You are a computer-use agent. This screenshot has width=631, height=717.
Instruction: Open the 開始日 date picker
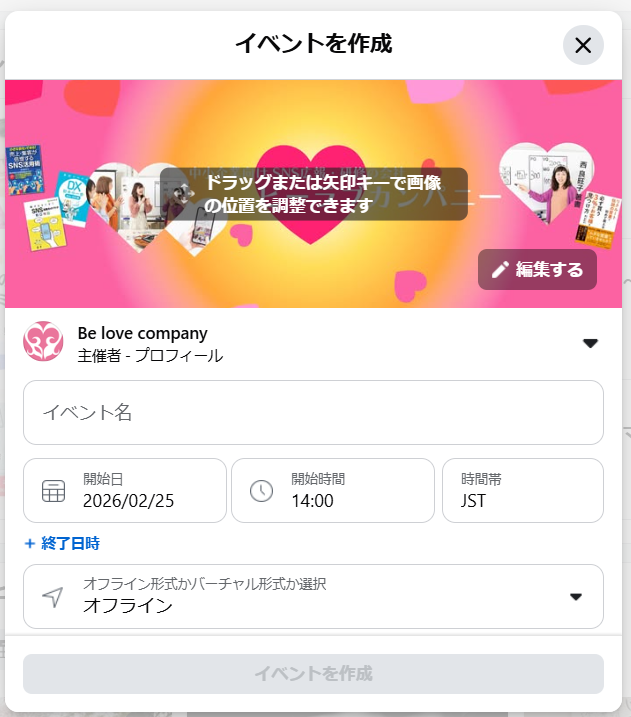pos(125,490)
